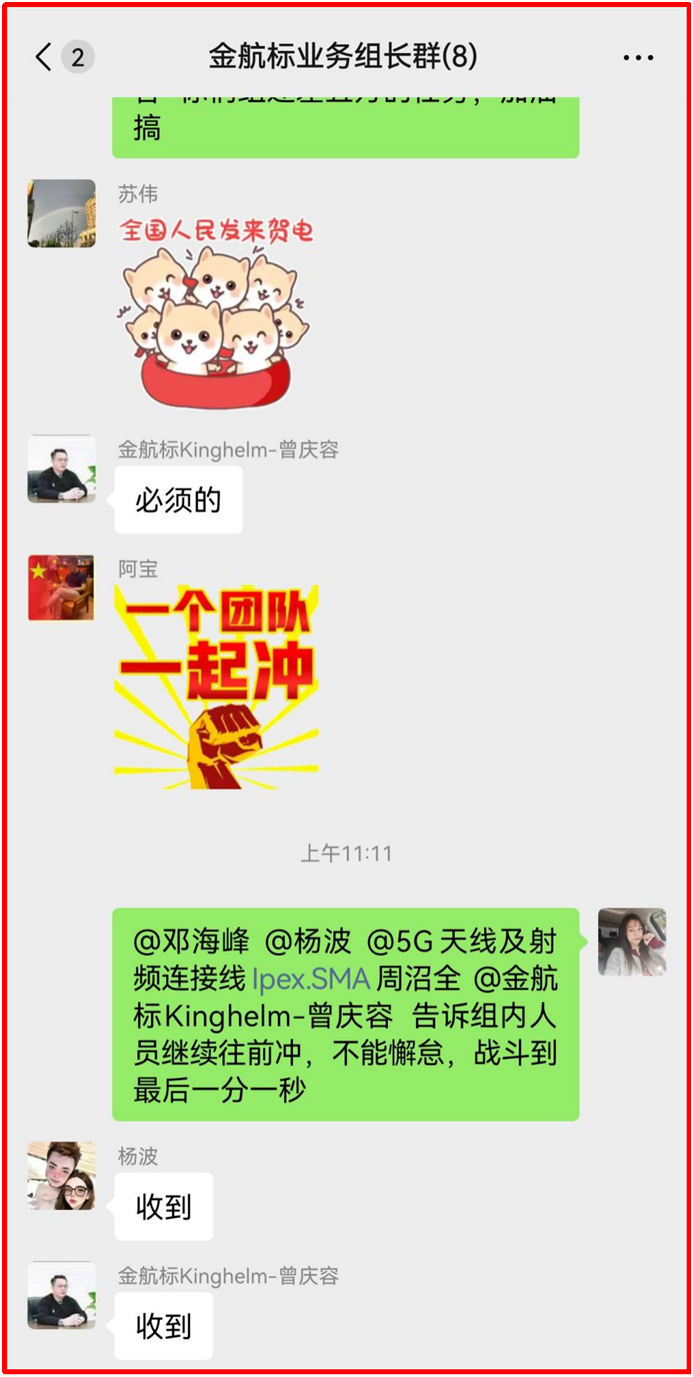Open the Ipex.SMA link in the message

311,978
